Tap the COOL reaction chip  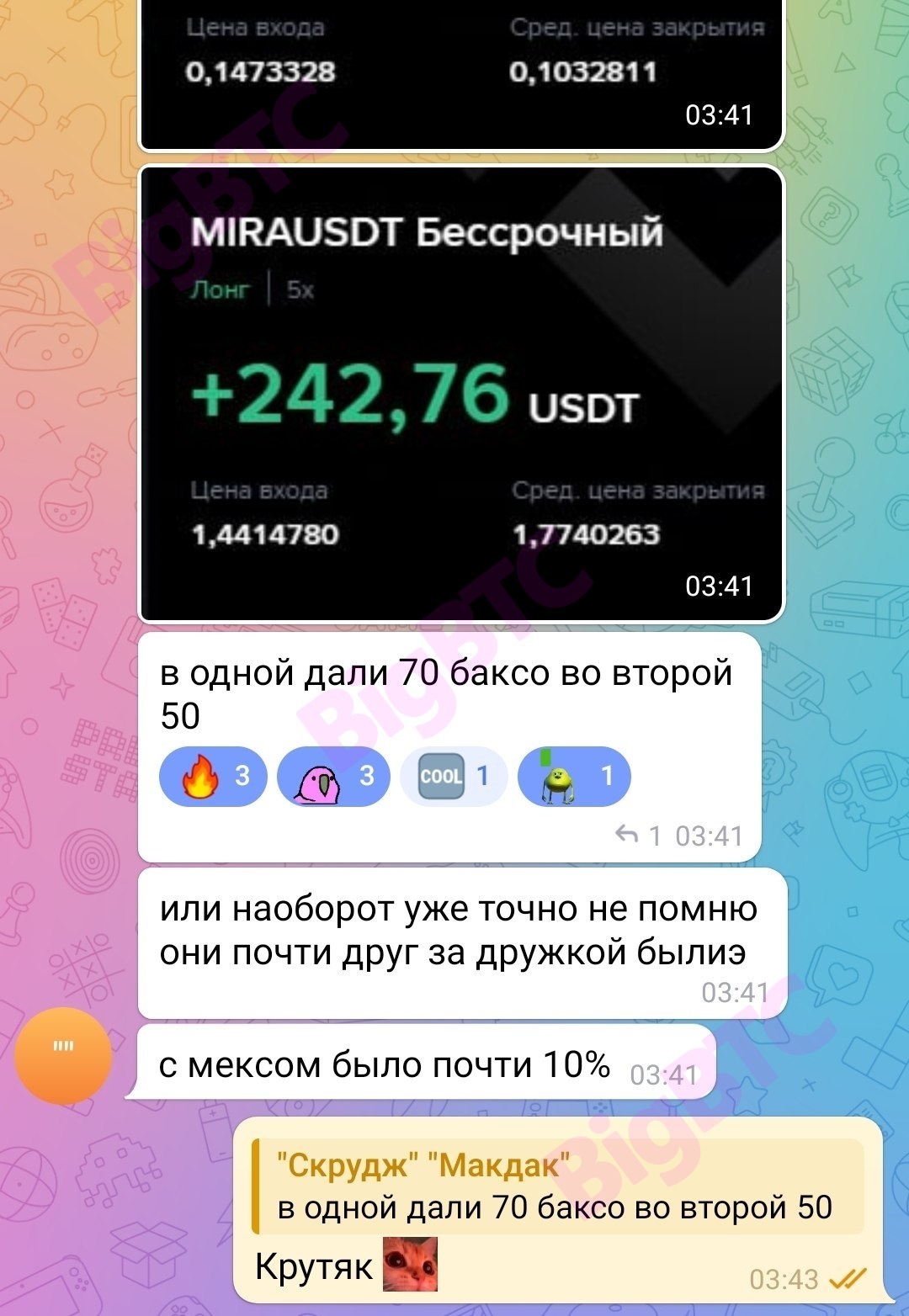coord(454,777)
